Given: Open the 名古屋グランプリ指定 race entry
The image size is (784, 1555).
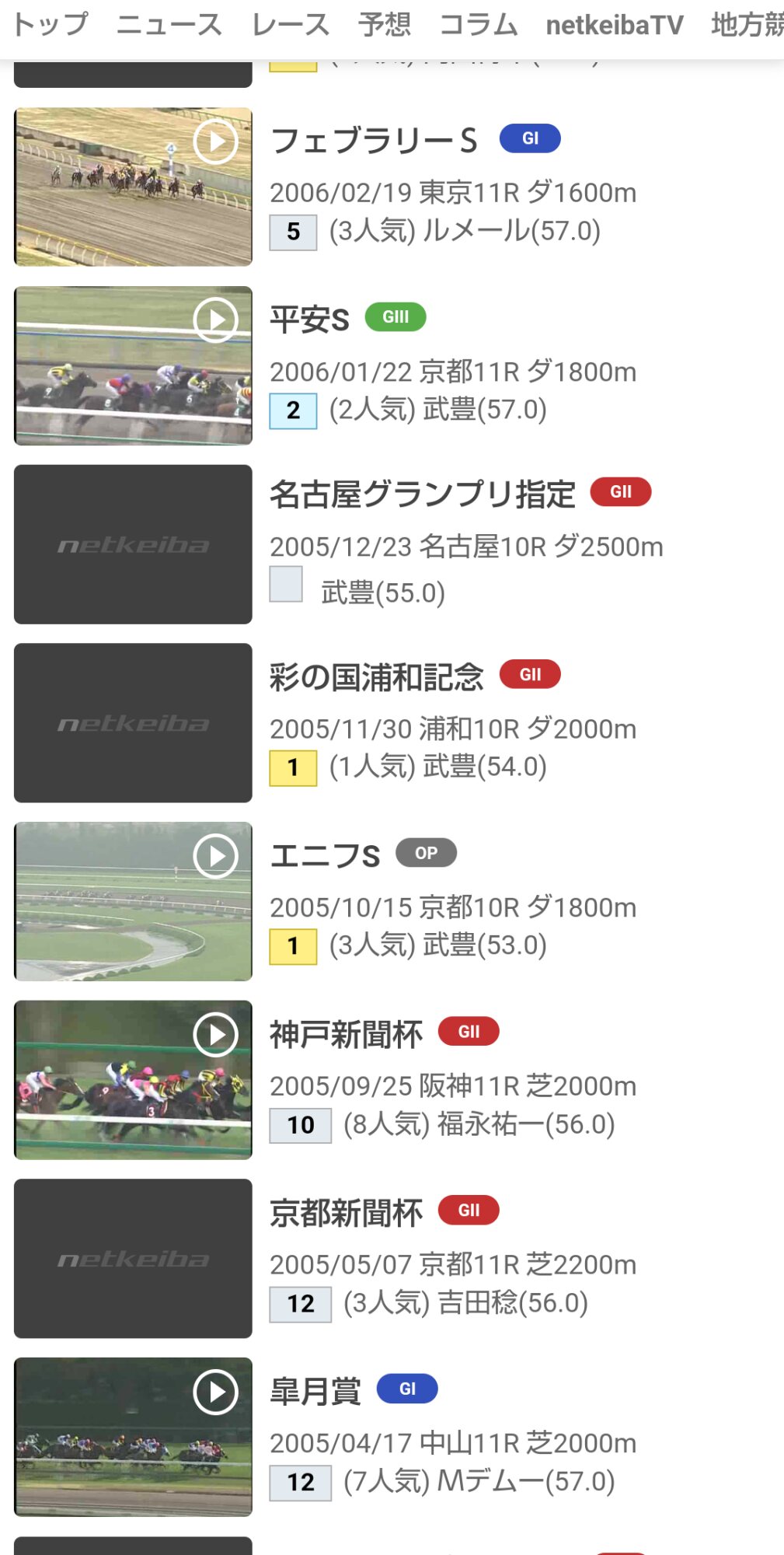Looking at the screenshot, I should [422, 494].
